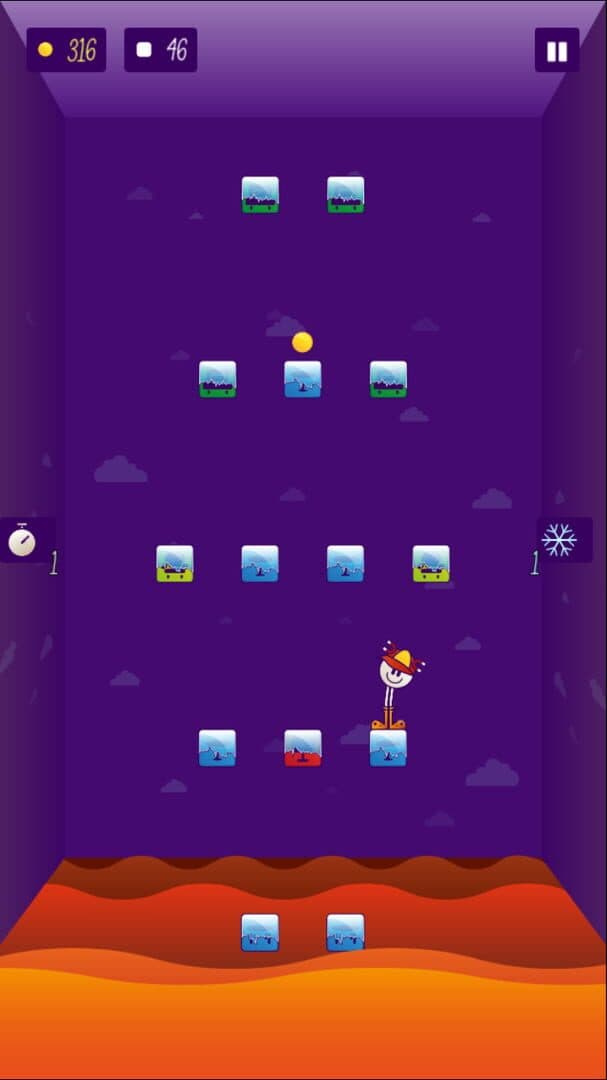Use the snowflake freeze power-up

point(559,539)
